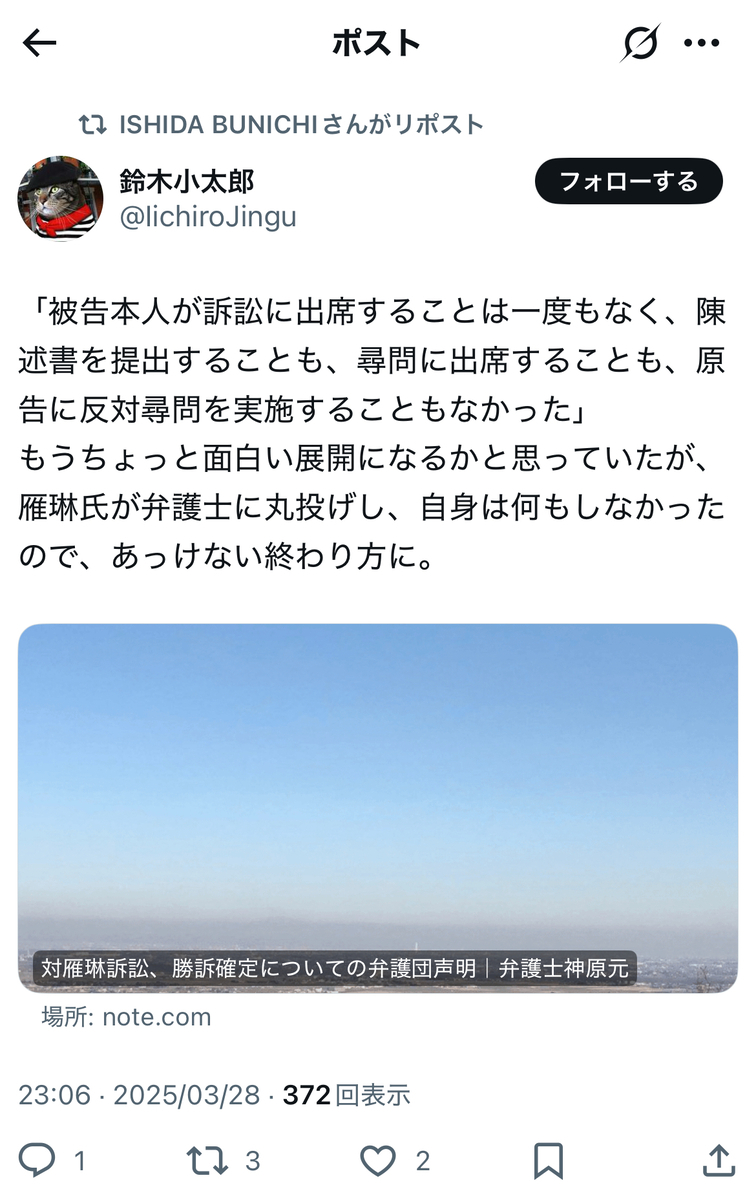This screenshot has width=756, height=1200.
Task: View @IichiroJingu profile via username
Action: click(208, 217)
